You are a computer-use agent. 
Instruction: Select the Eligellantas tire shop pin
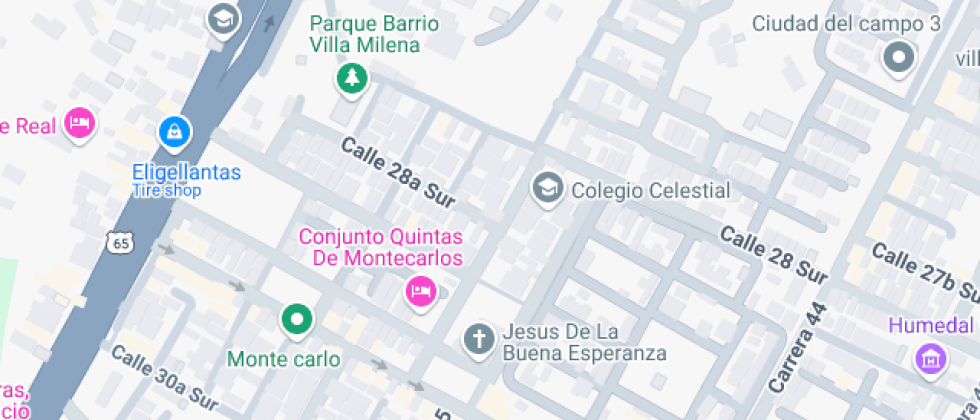pos(175,130)
